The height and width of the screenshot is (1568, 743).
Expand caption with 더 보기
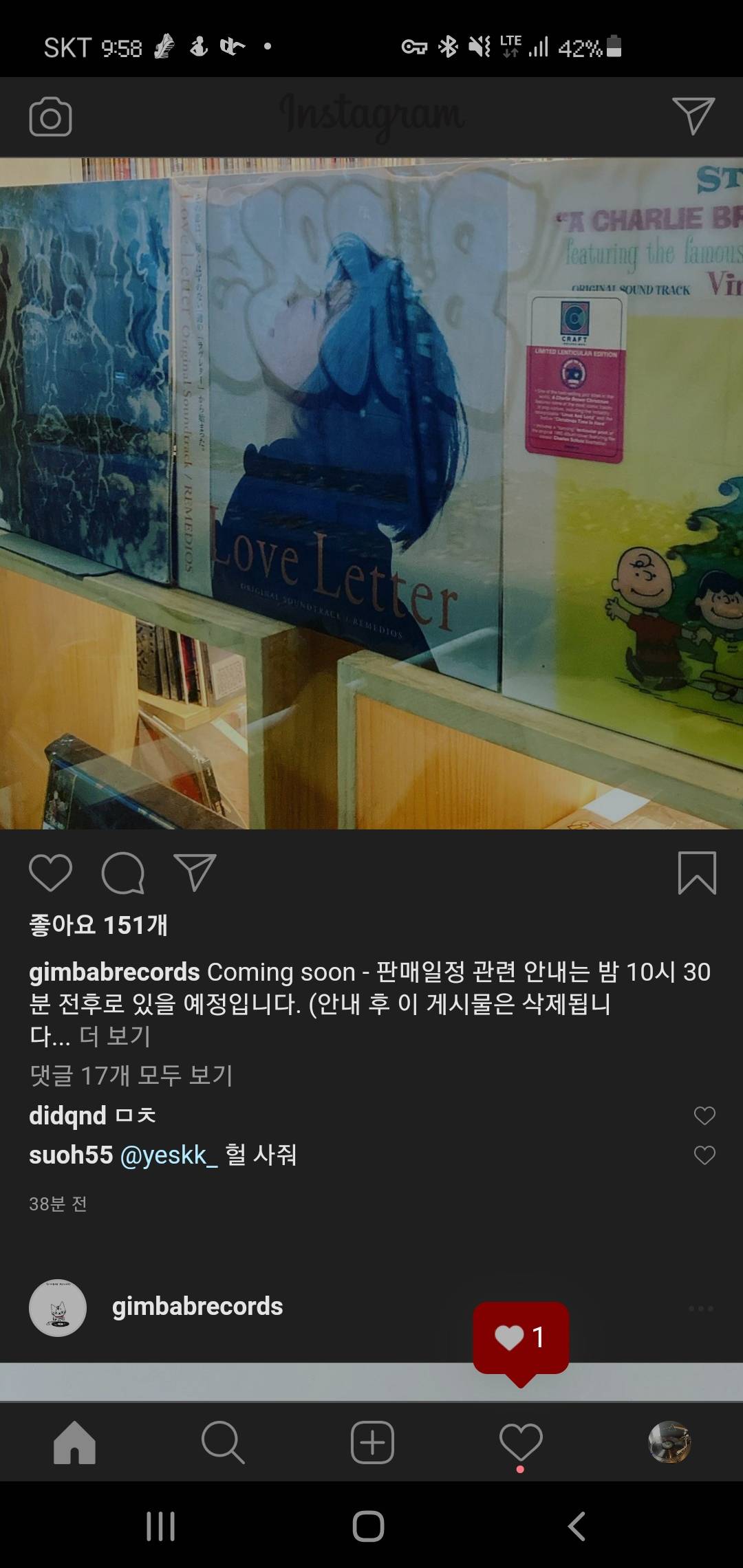click(115, 1036)
